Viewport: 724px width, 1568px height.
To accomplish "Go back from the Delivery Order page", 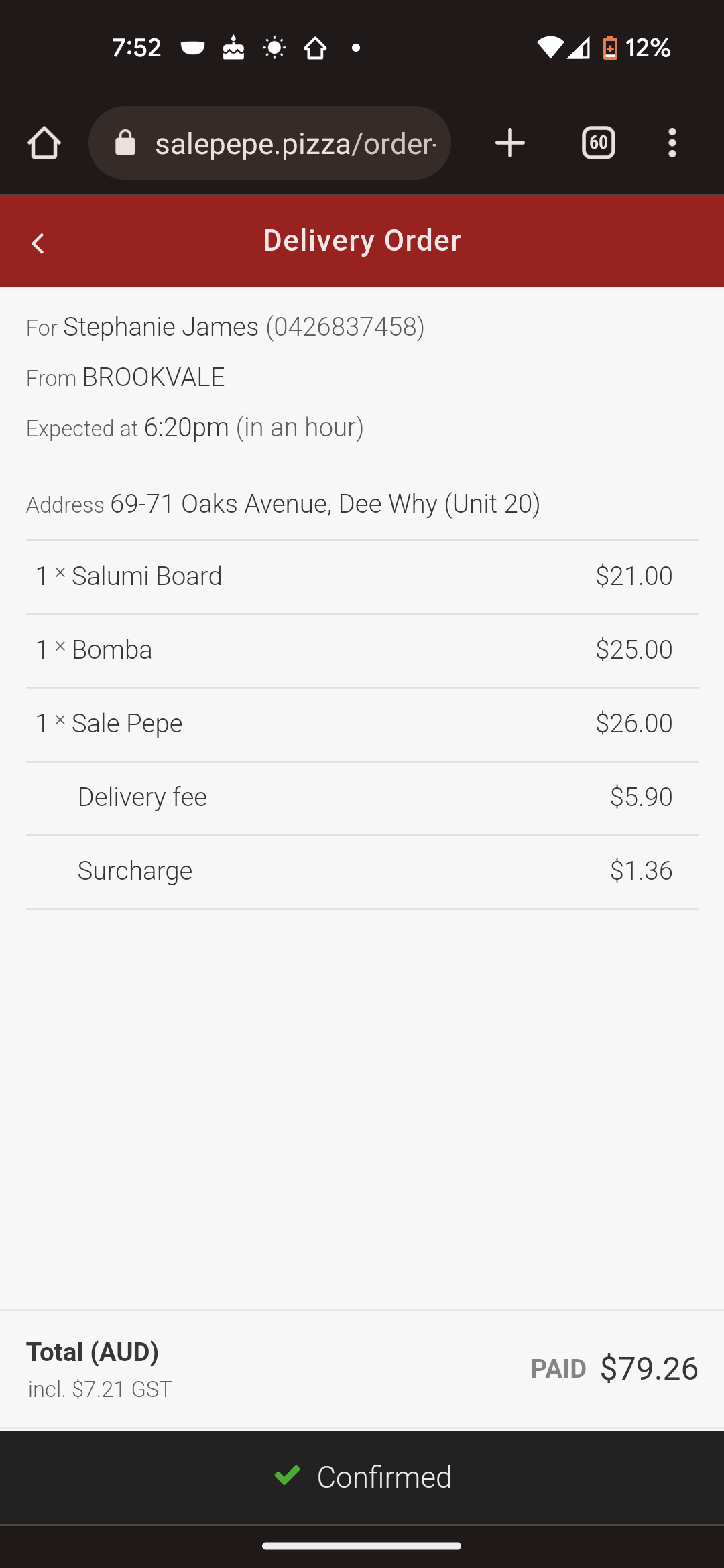I will (x=38, y=243).
